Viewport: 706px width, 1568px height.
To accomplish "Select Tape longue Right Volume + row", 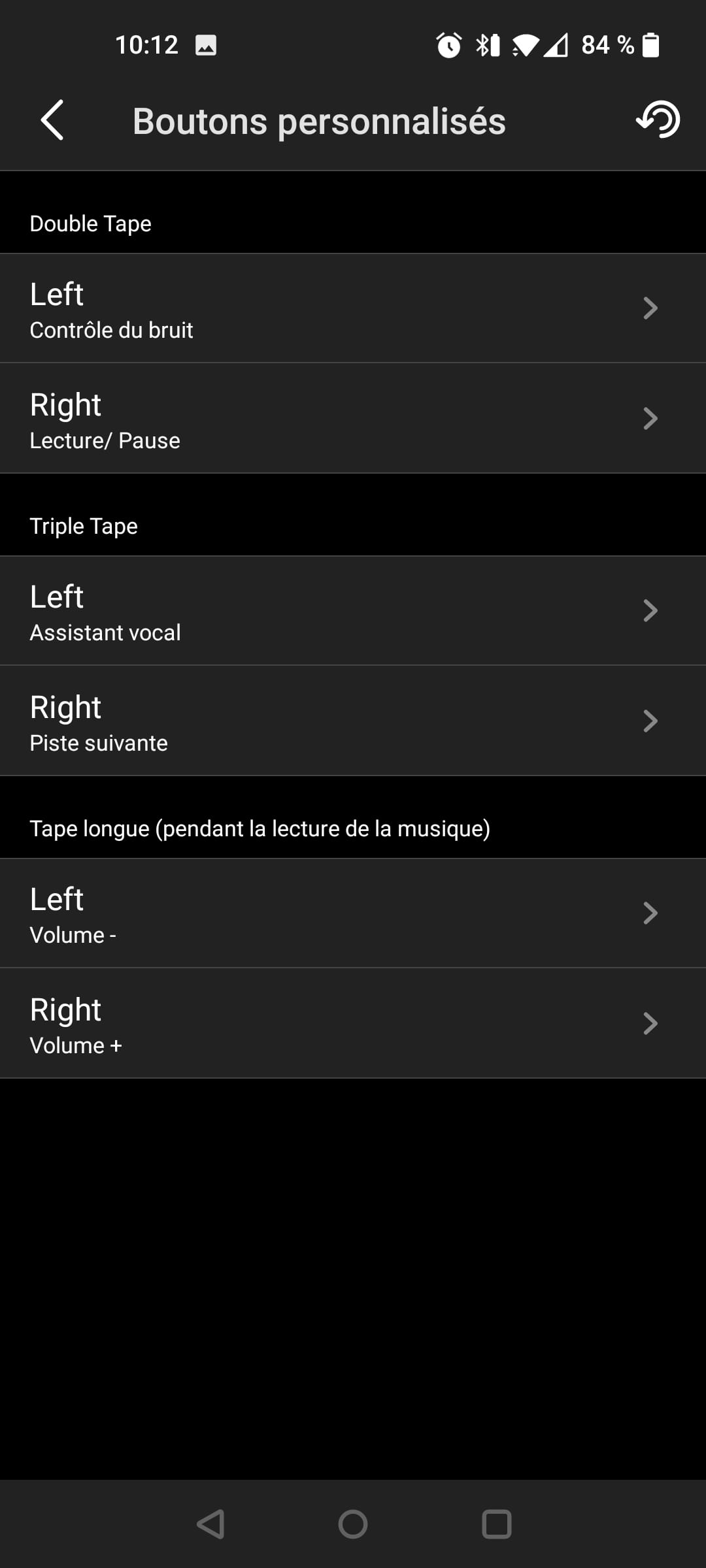I will [353, 1024].
